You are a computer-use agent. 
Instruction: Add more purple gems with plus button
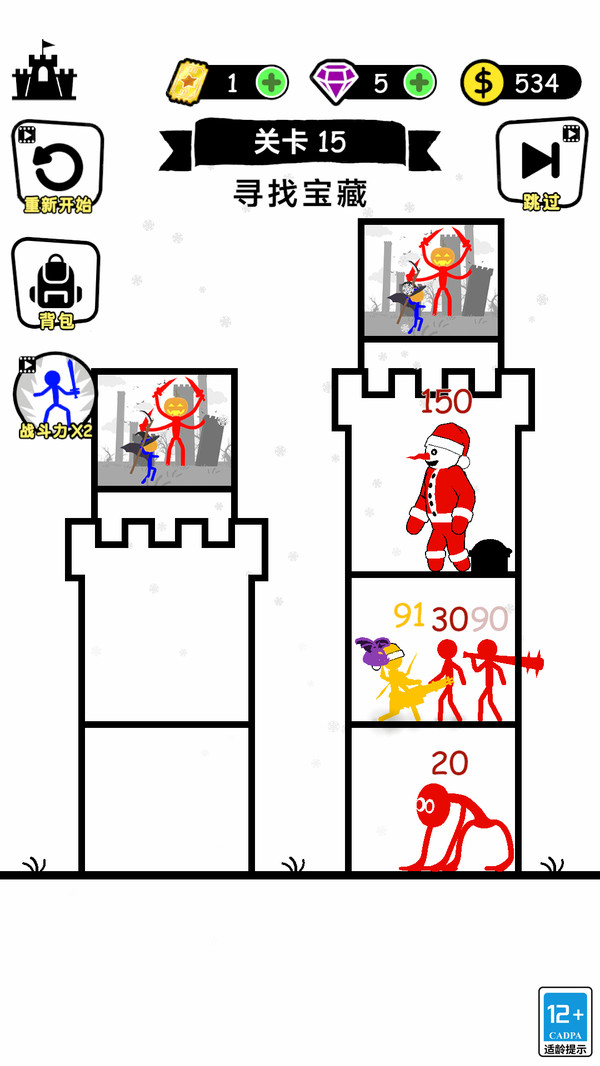(420, 83)
